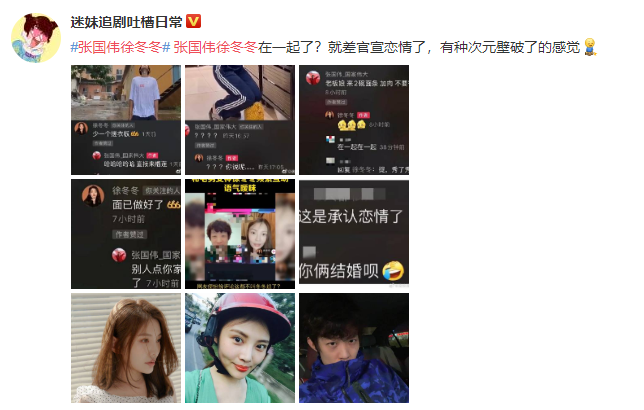View the photo of woman wearing red helmet

[x=240, y=347]
